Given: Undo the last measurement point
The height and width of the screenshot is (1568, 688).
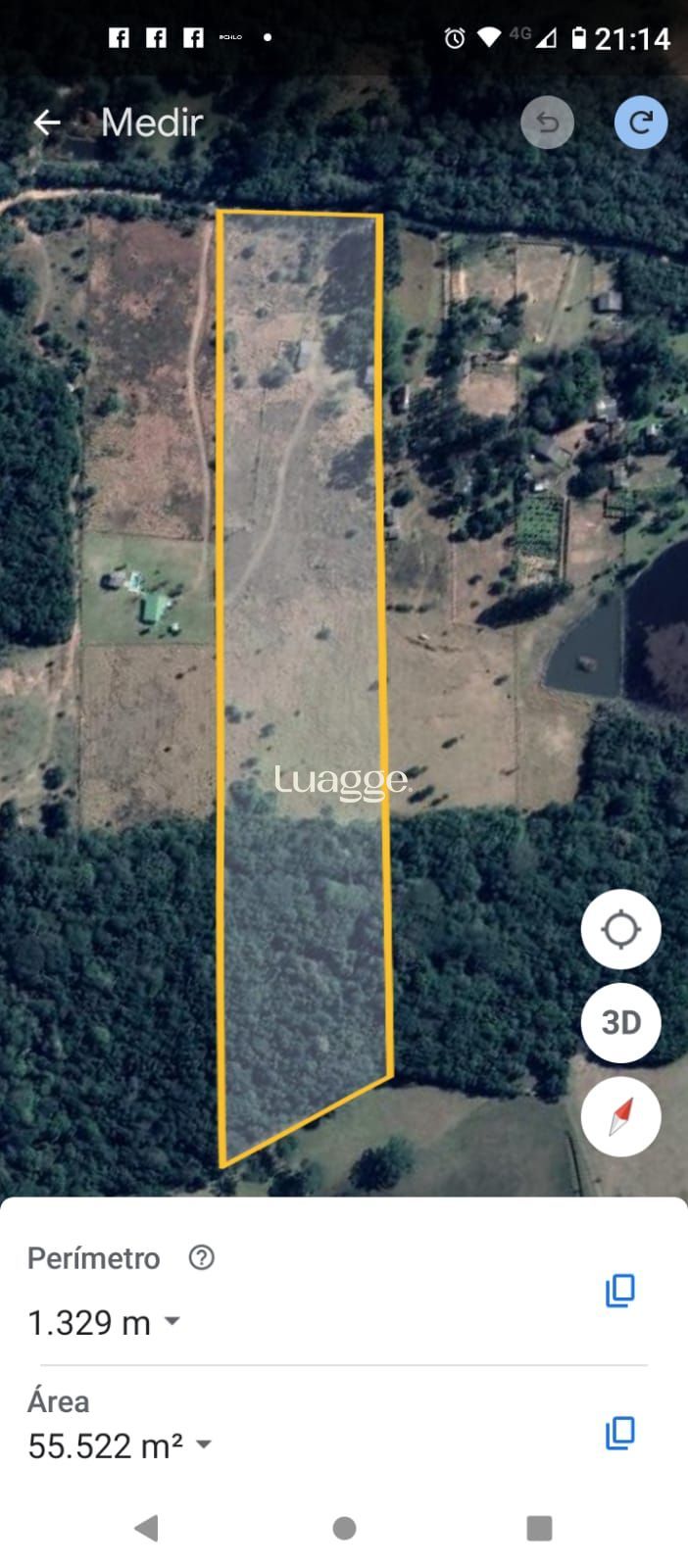Looking at the screenshot, I should (547, 122).
